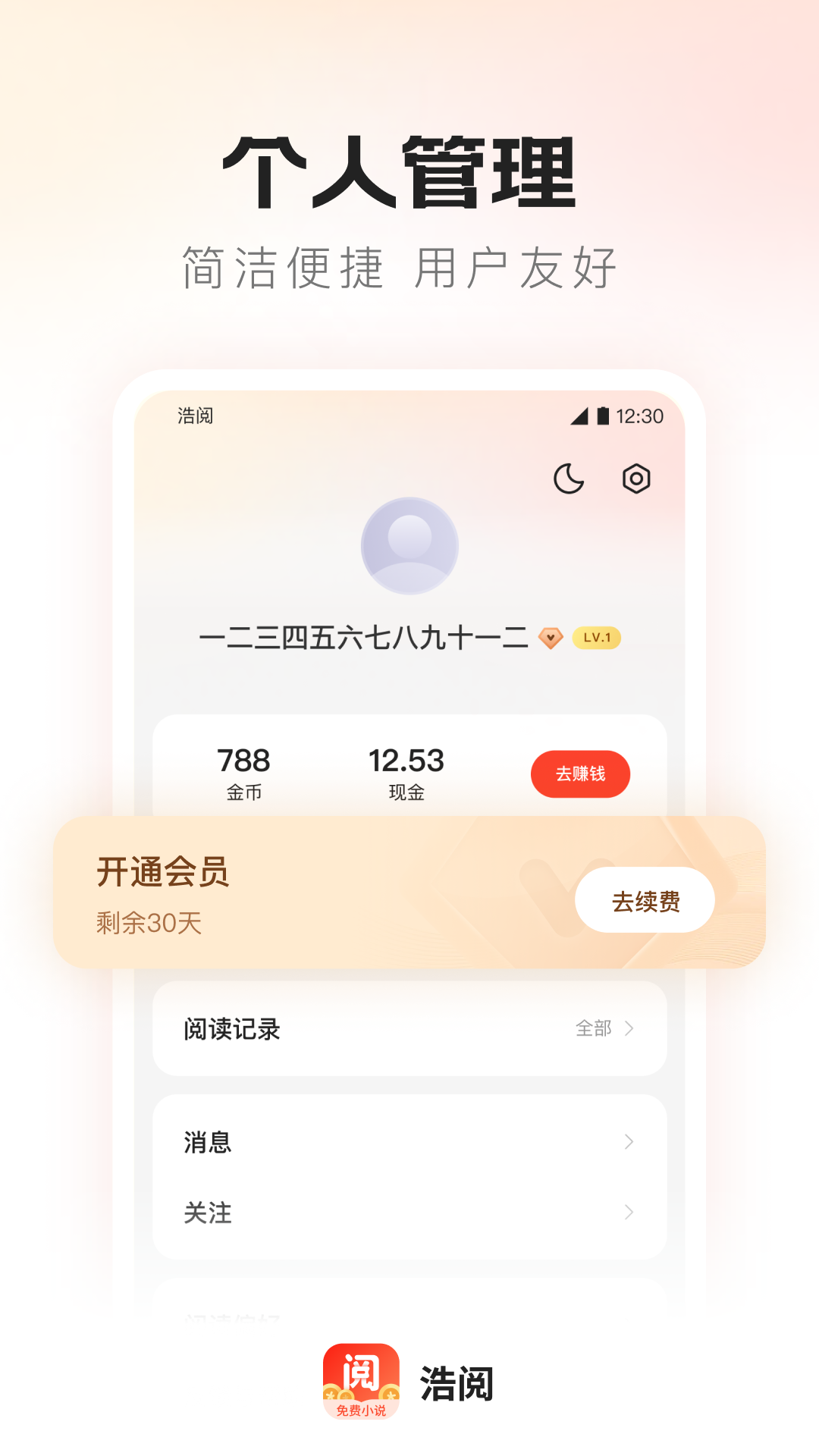819x1456 pixels.
Task: Expand 阅读记录 with the 全部 chevron
Action: tap(605, 1029)
